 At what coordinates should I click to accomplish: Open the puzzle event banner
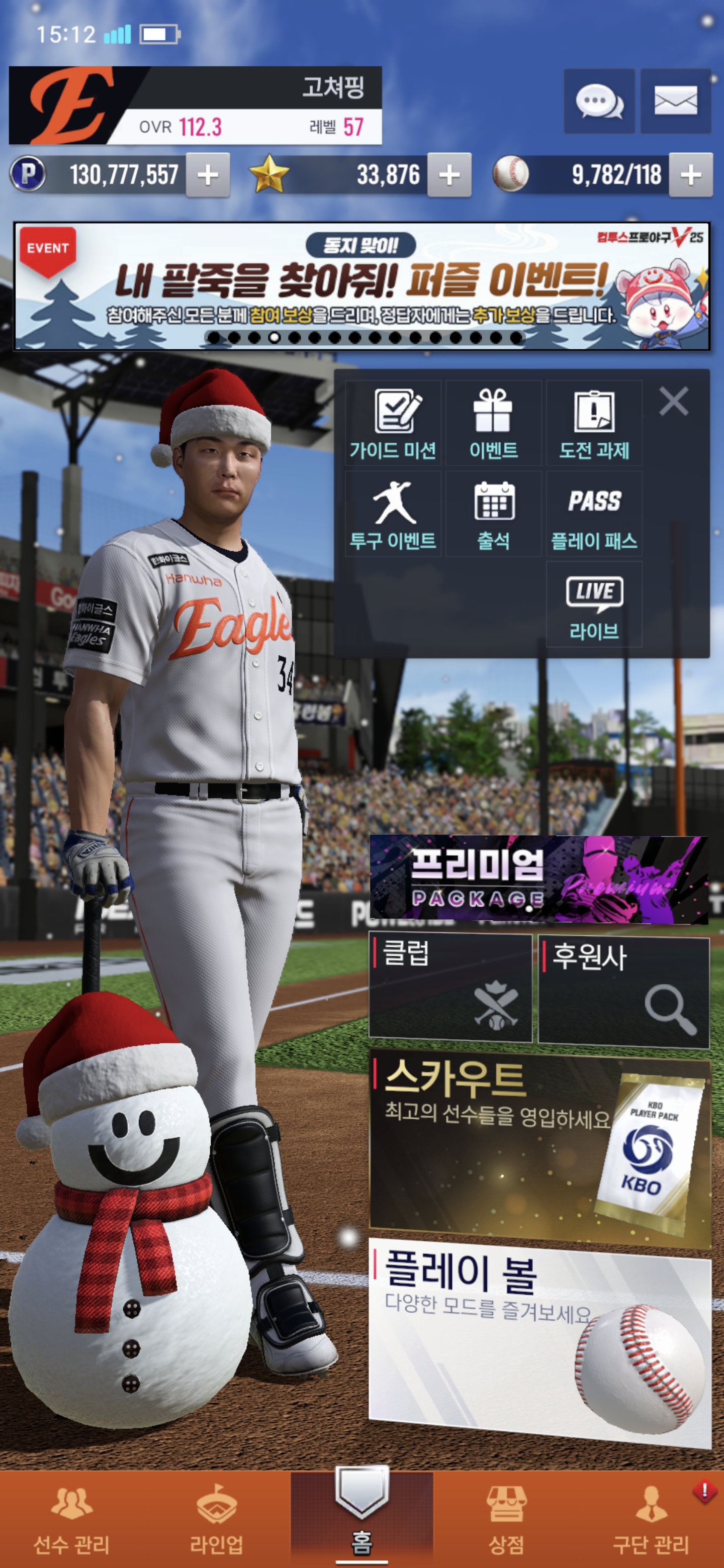(361, 286)
